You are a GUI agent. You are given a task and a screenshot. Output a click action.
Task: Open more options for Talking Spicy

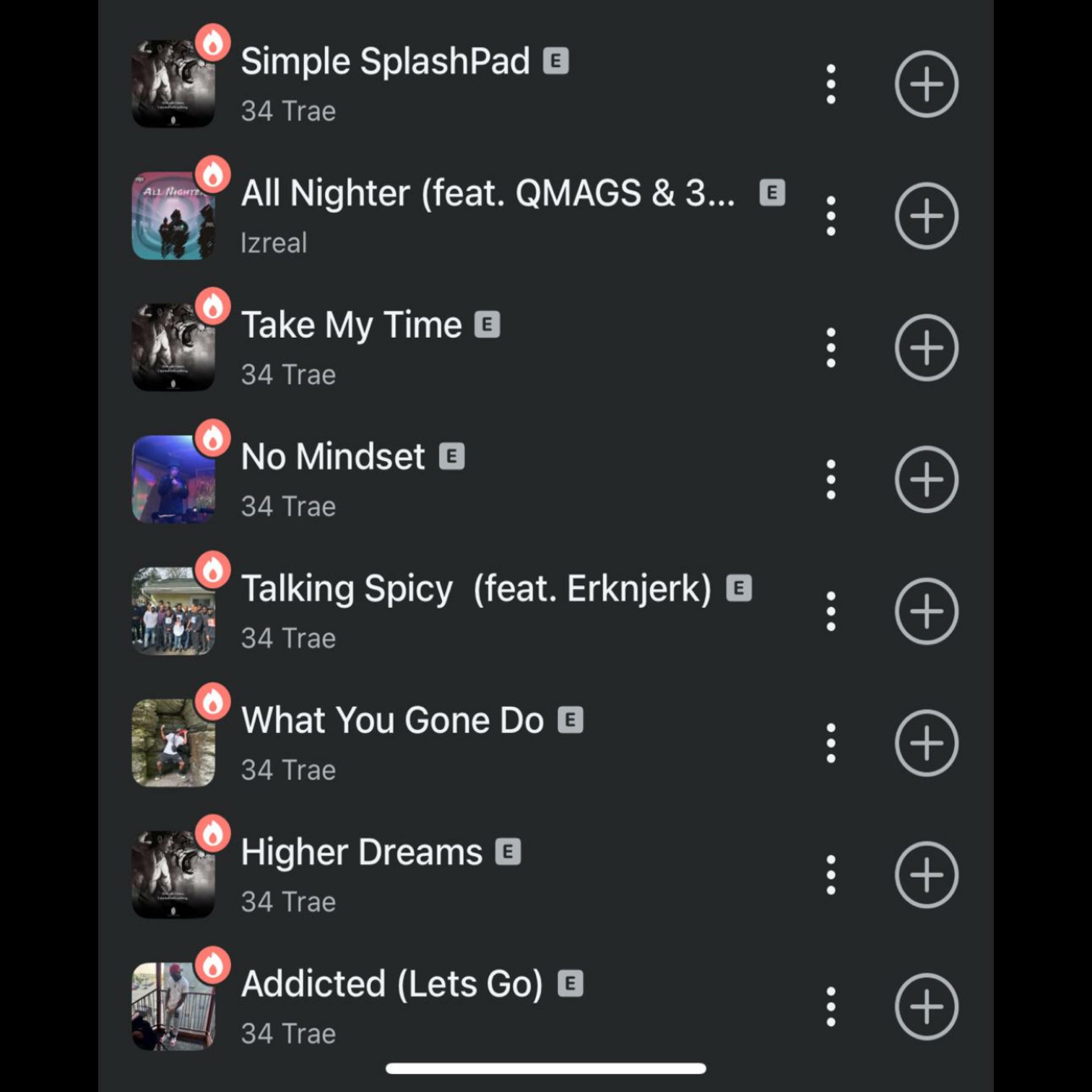[x=830, y=611]
